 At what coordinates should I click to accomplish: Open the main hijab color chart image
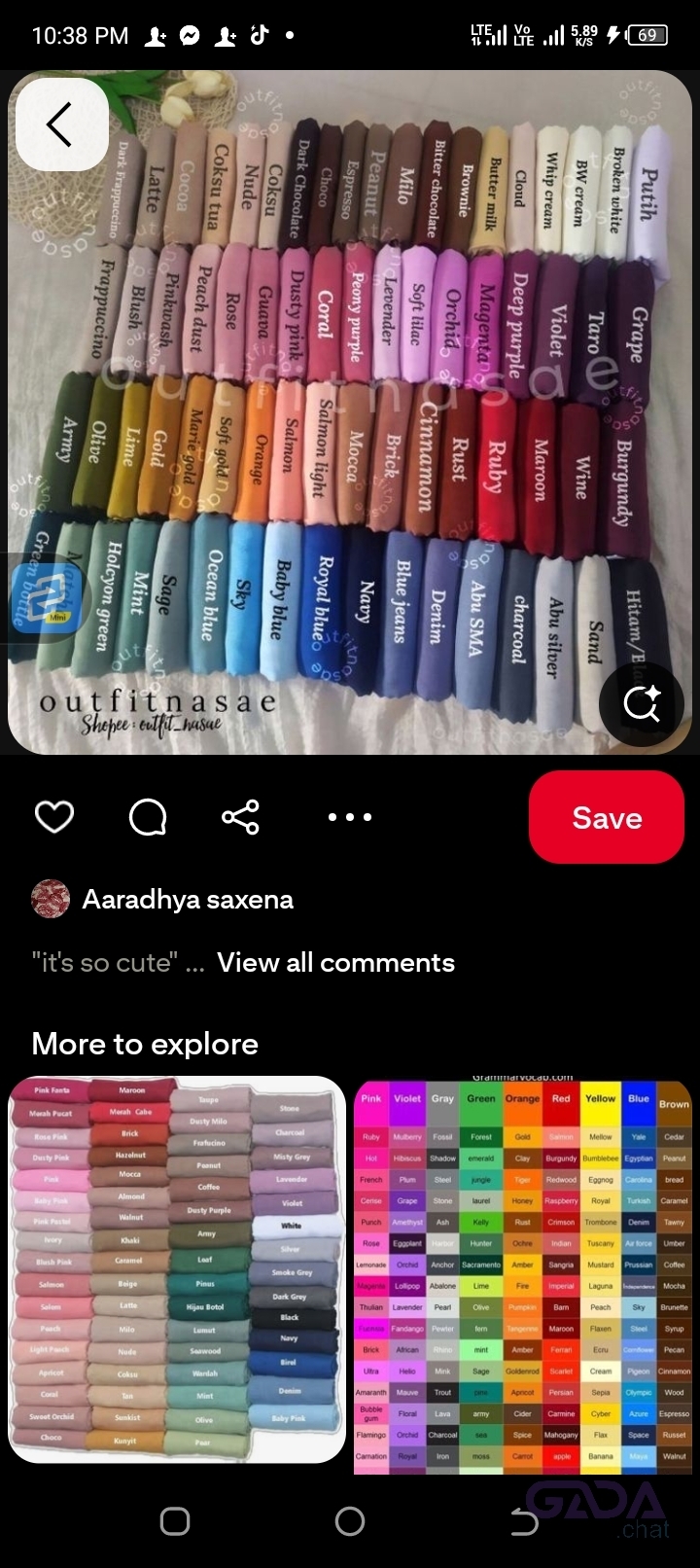click(350, 409)
